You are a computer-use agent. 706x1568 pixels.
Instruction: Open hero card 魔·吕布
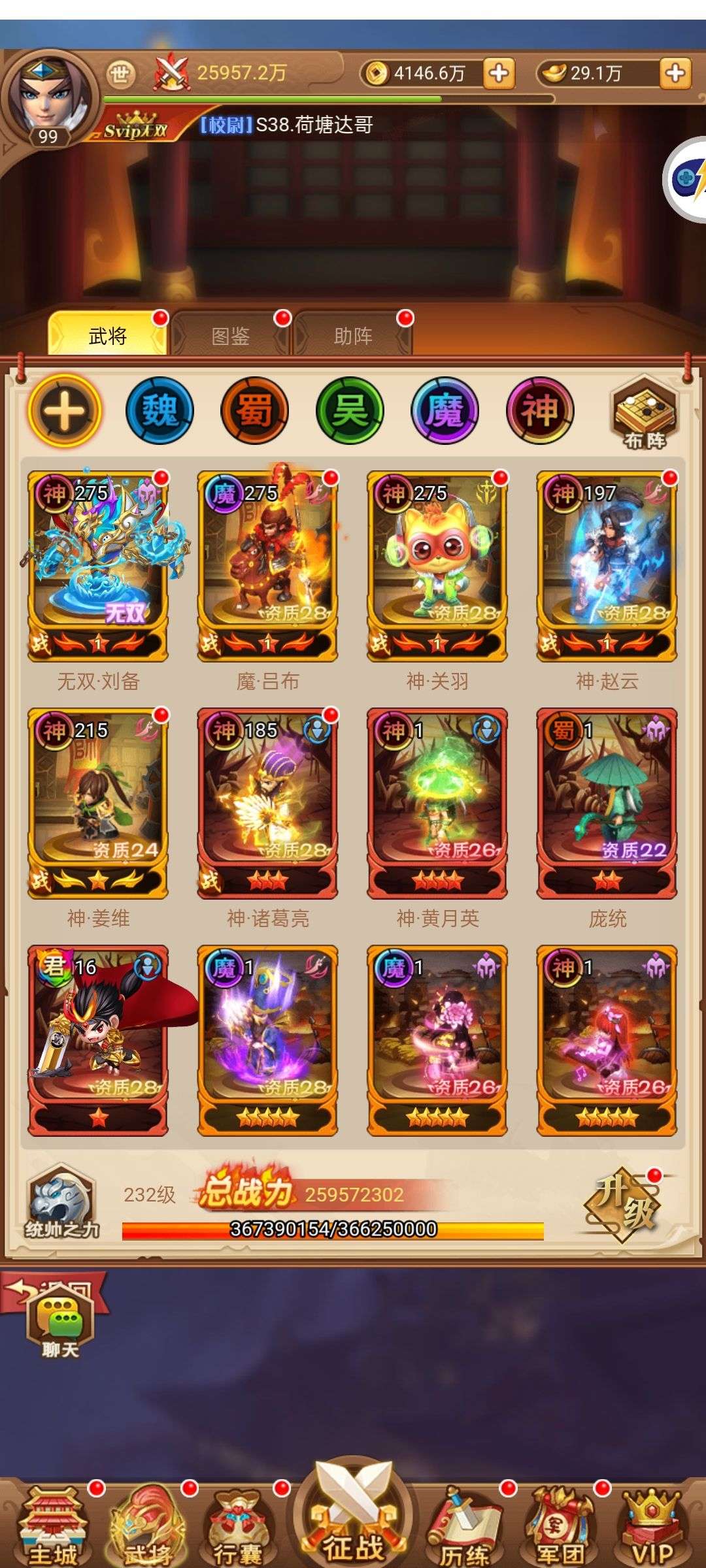(x=267, y=566)
